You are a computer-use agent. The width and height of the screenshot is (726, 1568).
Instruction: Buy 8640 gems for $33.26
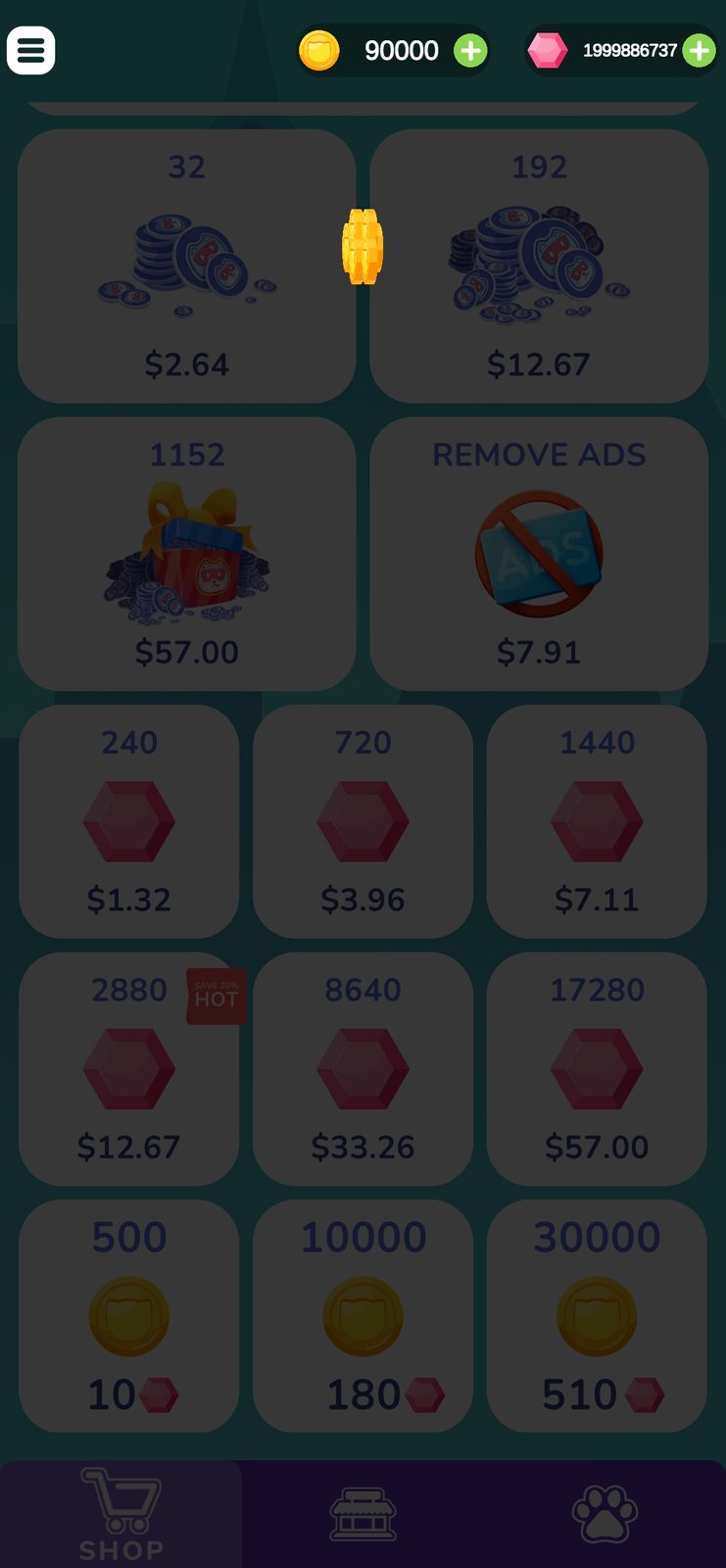(363, 1068)
